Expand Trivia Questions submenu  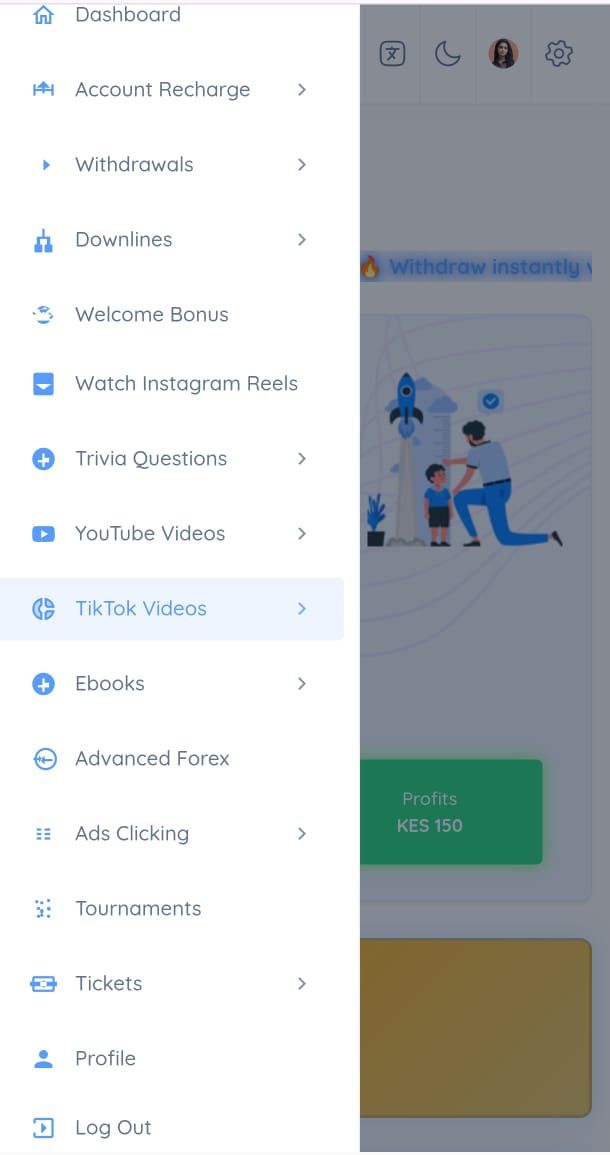coord(151,459)
